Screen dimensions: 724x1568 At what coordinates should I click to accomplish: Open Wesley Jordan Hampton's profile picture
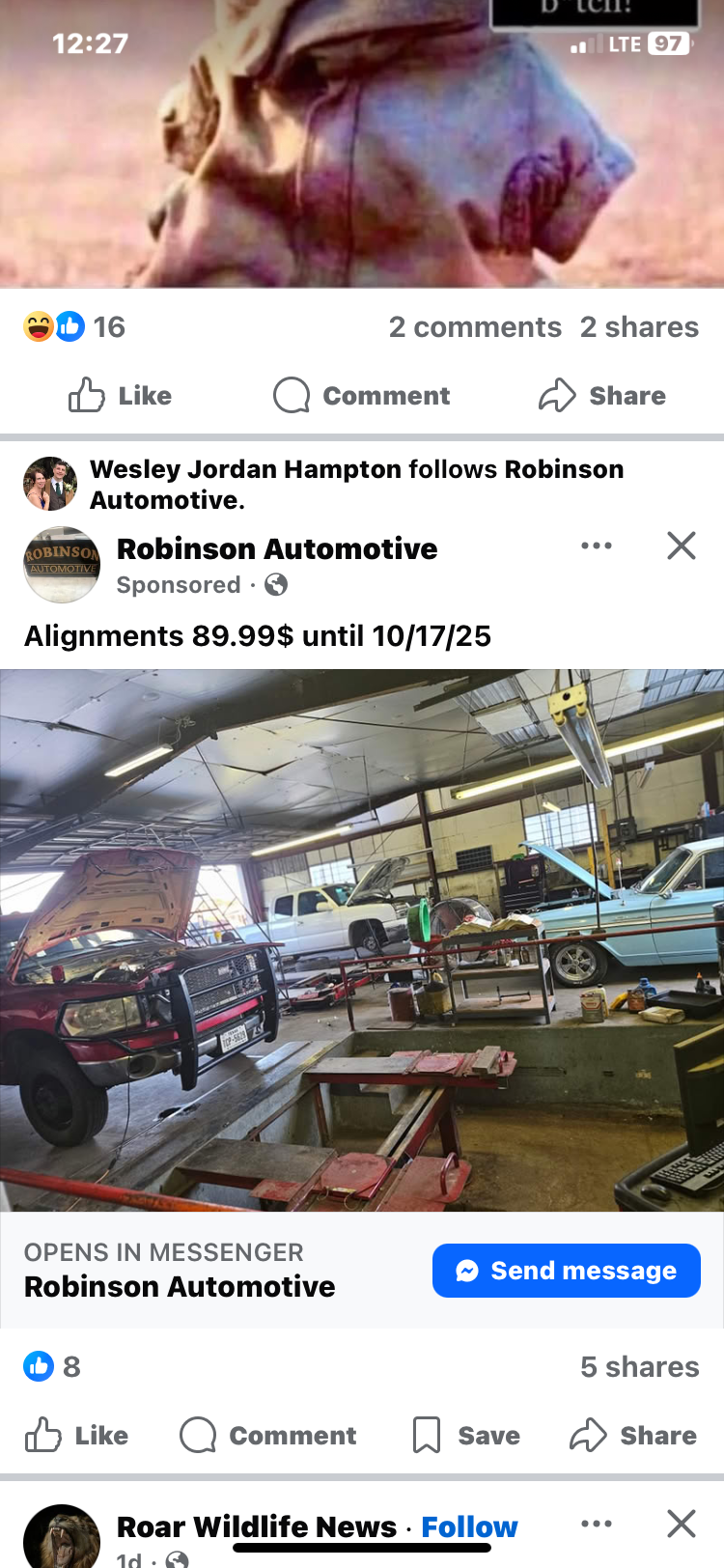coord(50,484)
